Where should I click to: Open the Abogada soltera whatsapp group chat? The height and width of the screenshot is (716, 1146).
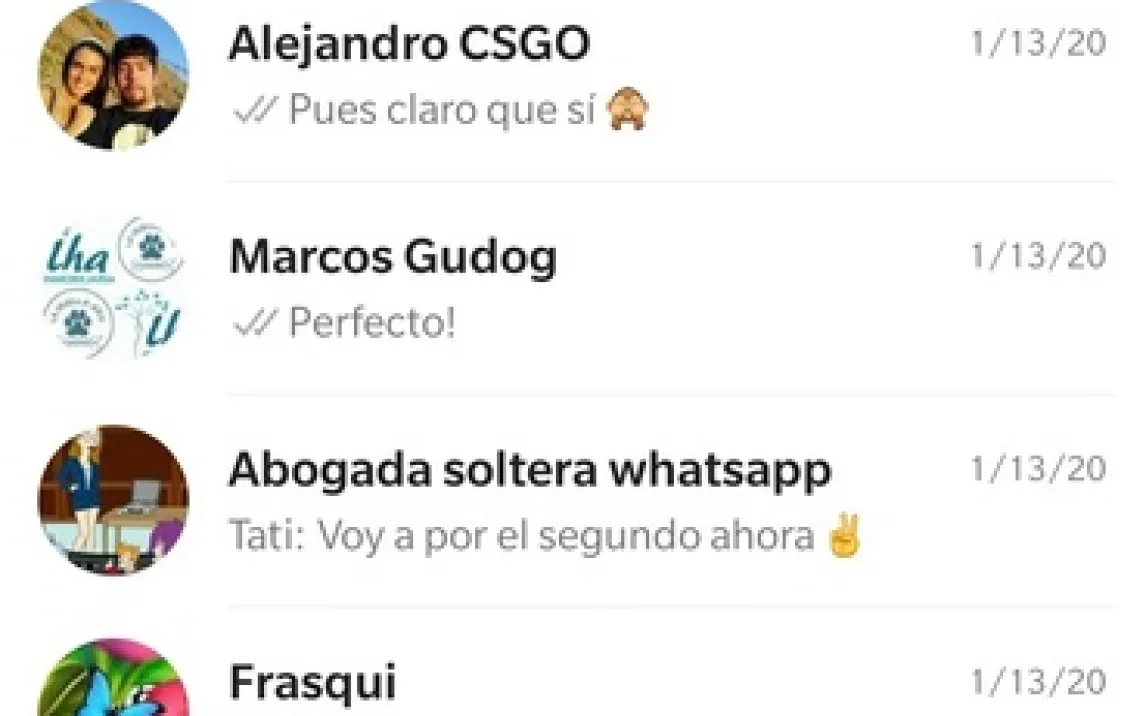(x=600, y=500)
